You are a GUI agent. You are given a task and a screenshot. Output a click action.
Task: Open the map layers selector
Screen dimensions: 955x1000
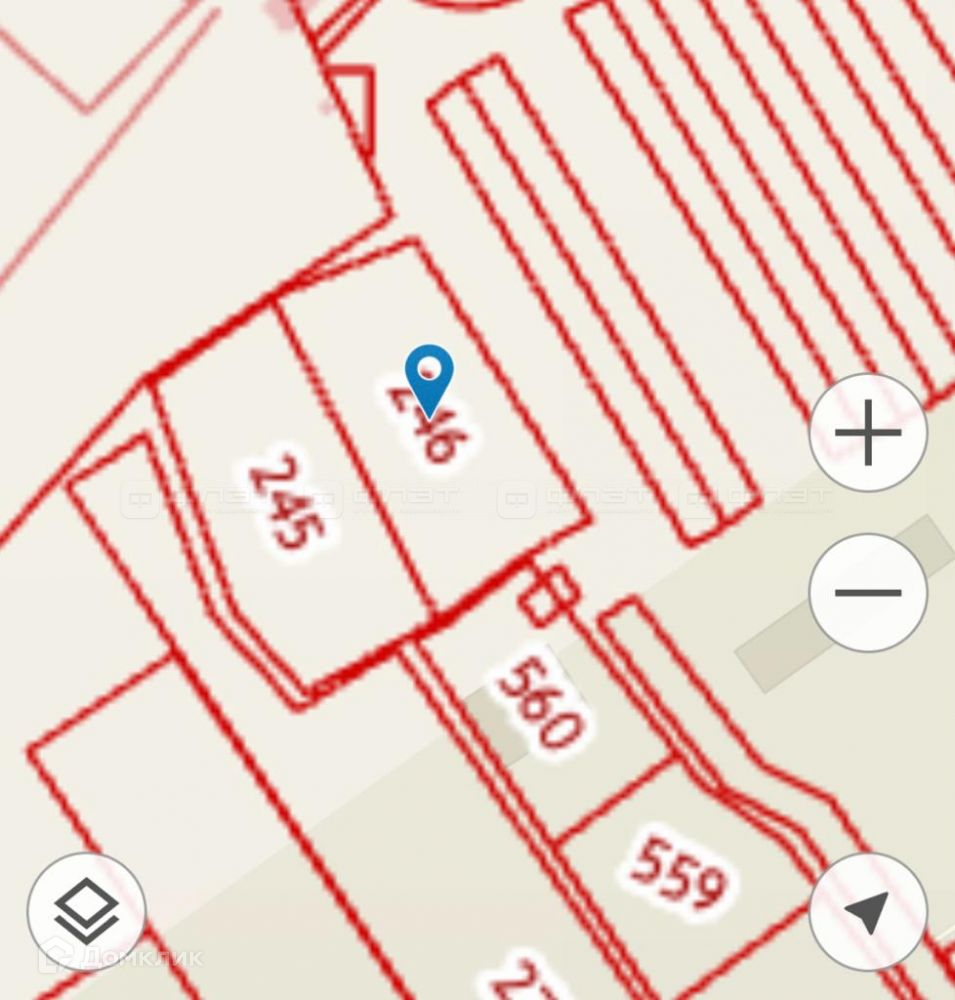pyautogui.click(x=86, y=911)
